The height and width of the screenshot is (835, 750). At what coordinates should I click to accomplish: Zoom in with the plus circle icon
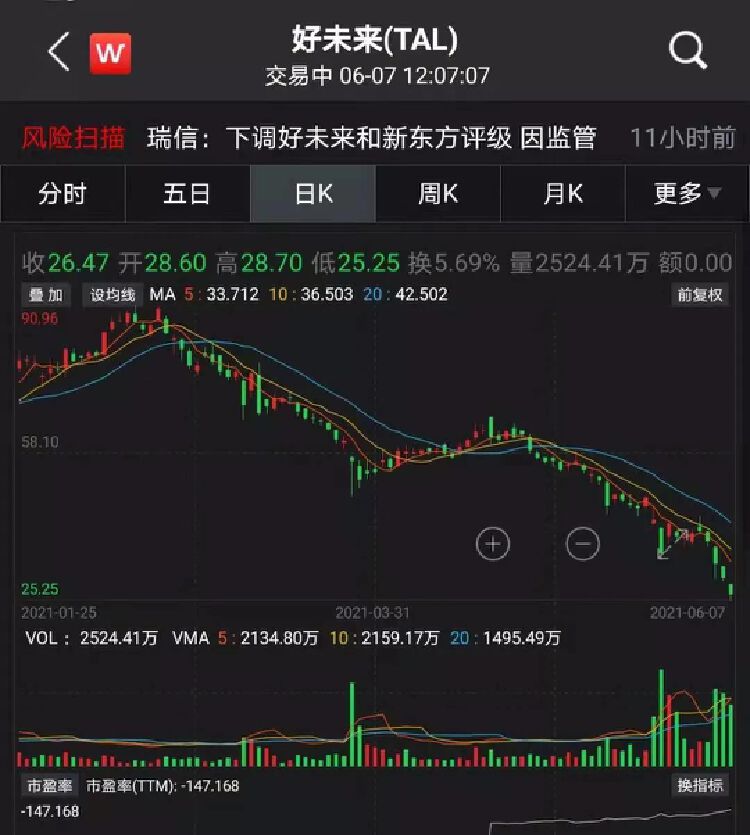[492, 542]
